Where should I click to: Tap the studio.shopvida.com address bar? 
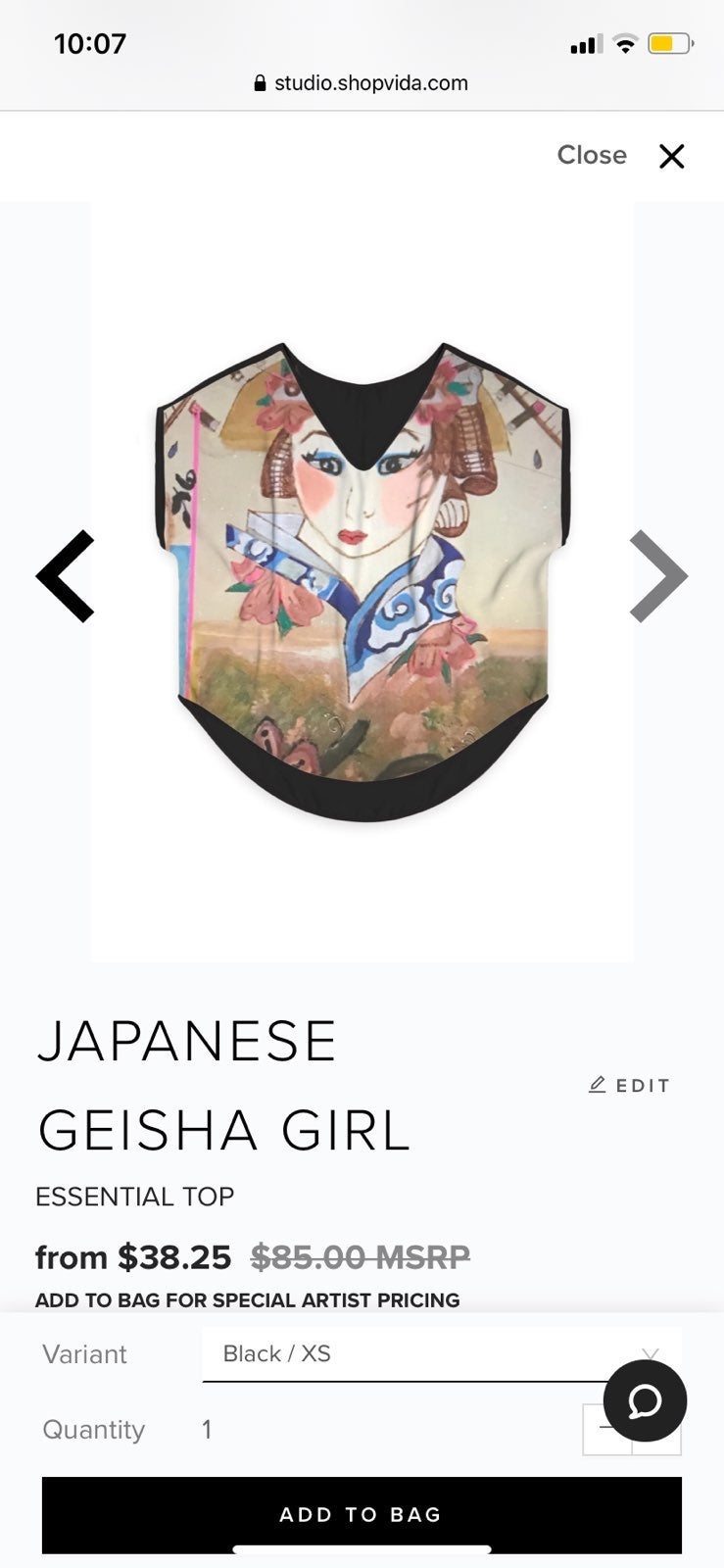pyautogui.click(x=362, y=83)
